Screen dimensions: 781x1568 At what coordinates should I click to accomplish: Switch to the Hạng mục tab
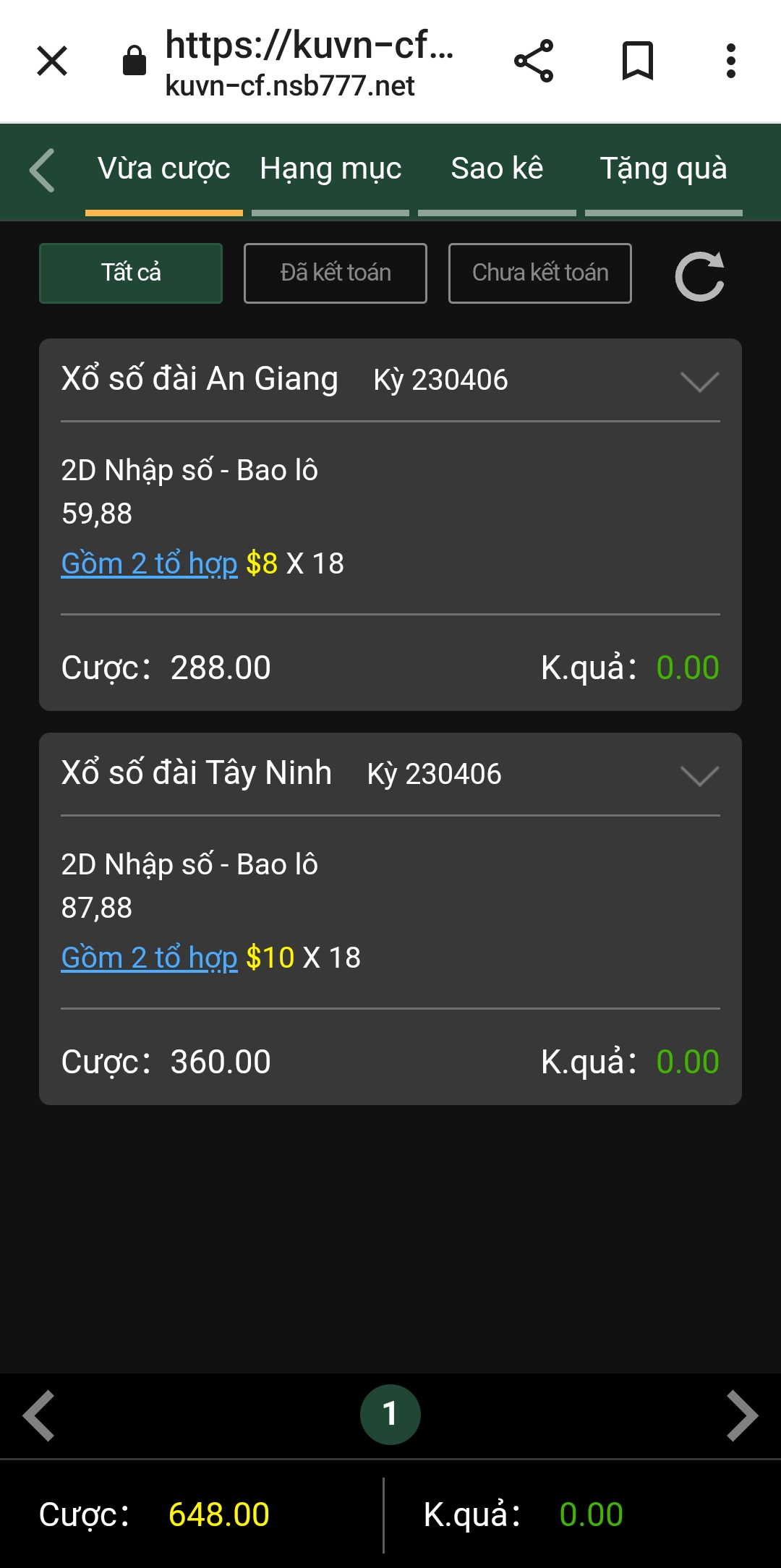pyautogui.click(x=330, y=169)
